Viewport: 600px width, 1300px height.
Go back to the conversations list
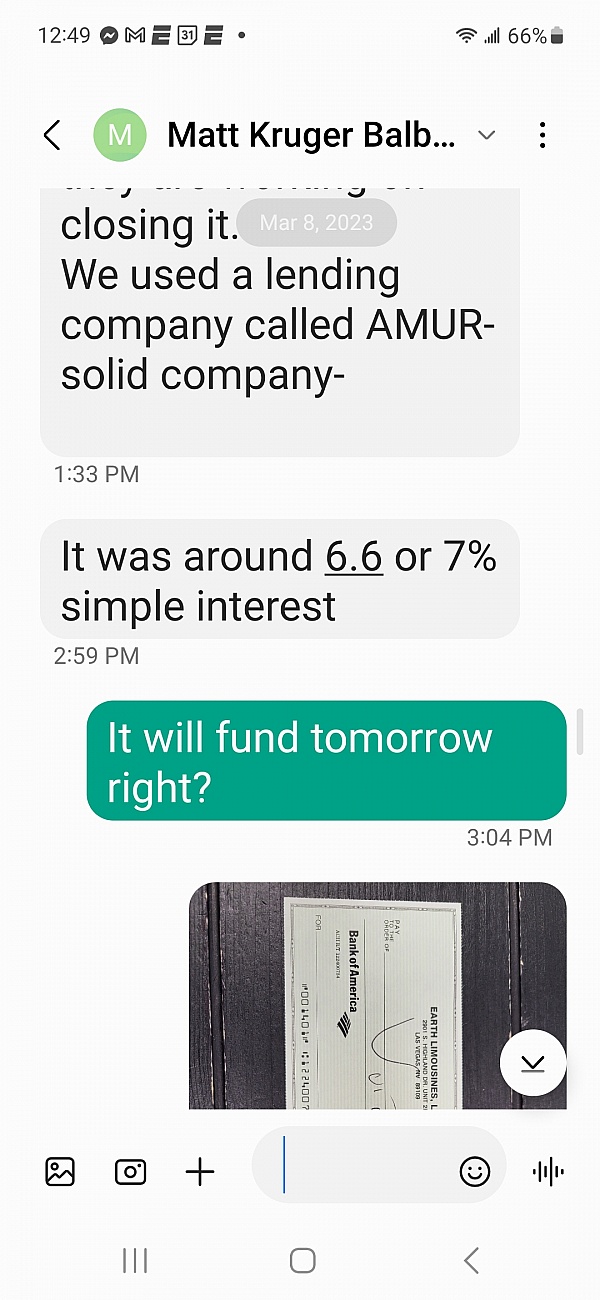click(x=52, y=135)
